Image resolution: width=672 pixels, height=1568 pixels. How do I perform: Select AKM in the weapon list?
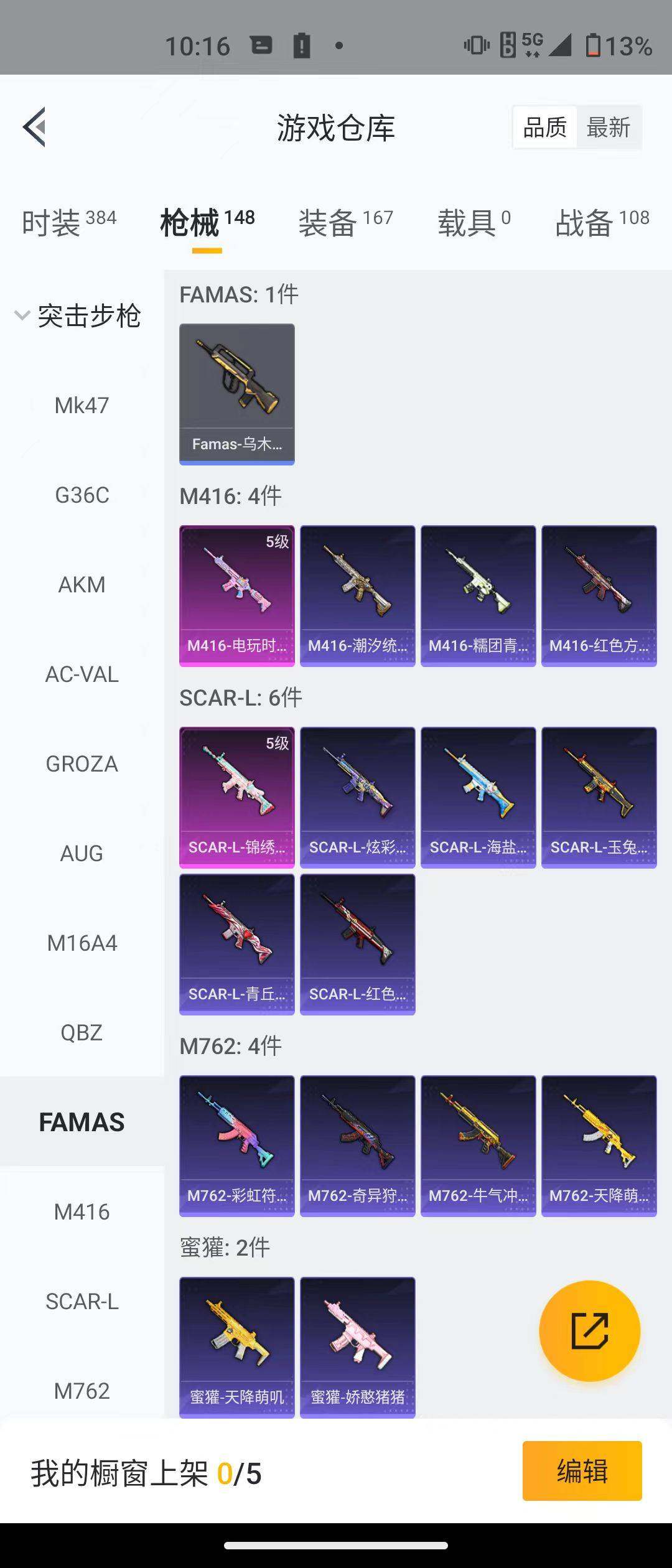pyautogui.click(x=82, y=585)
